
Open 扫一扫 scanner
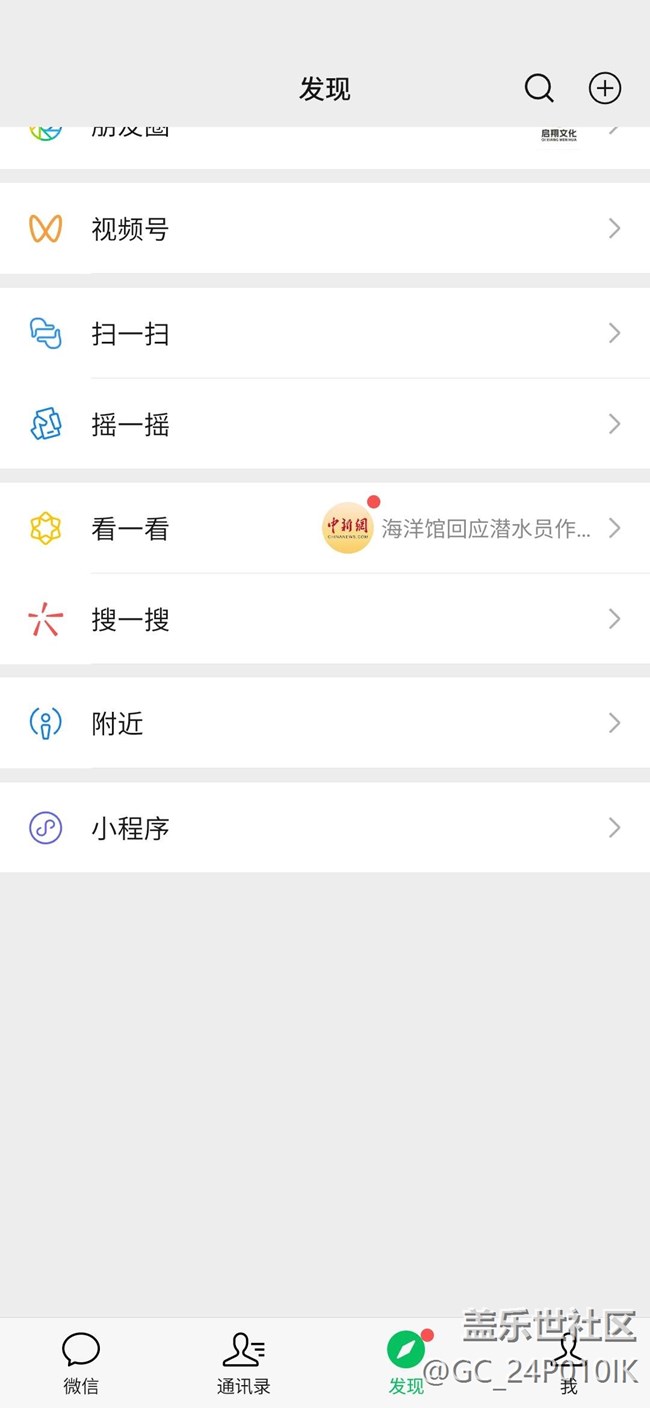(x=325, y=333)
